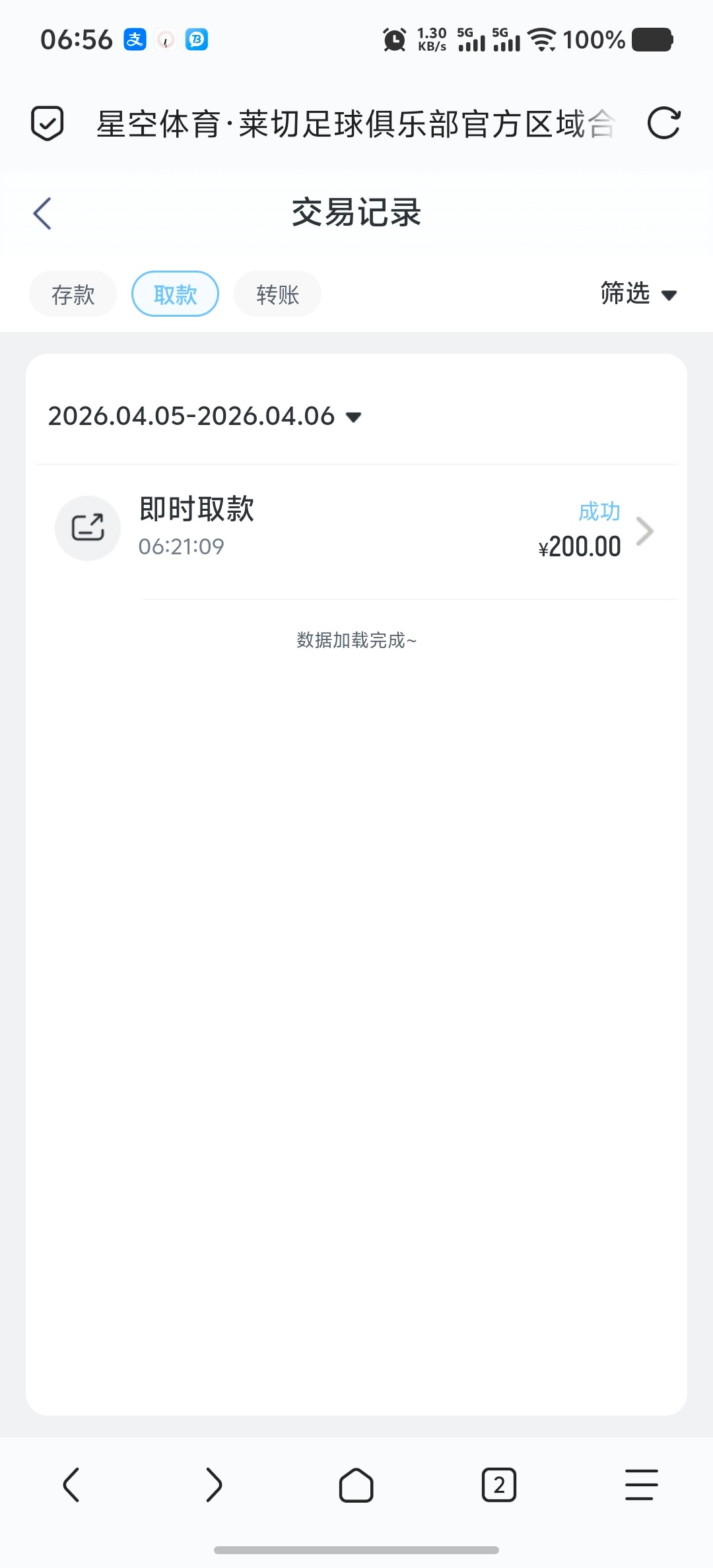Screen dimensions: 713x1568
Task: Navigate browser back with bottom arrow
Action: coord(71,1486)
